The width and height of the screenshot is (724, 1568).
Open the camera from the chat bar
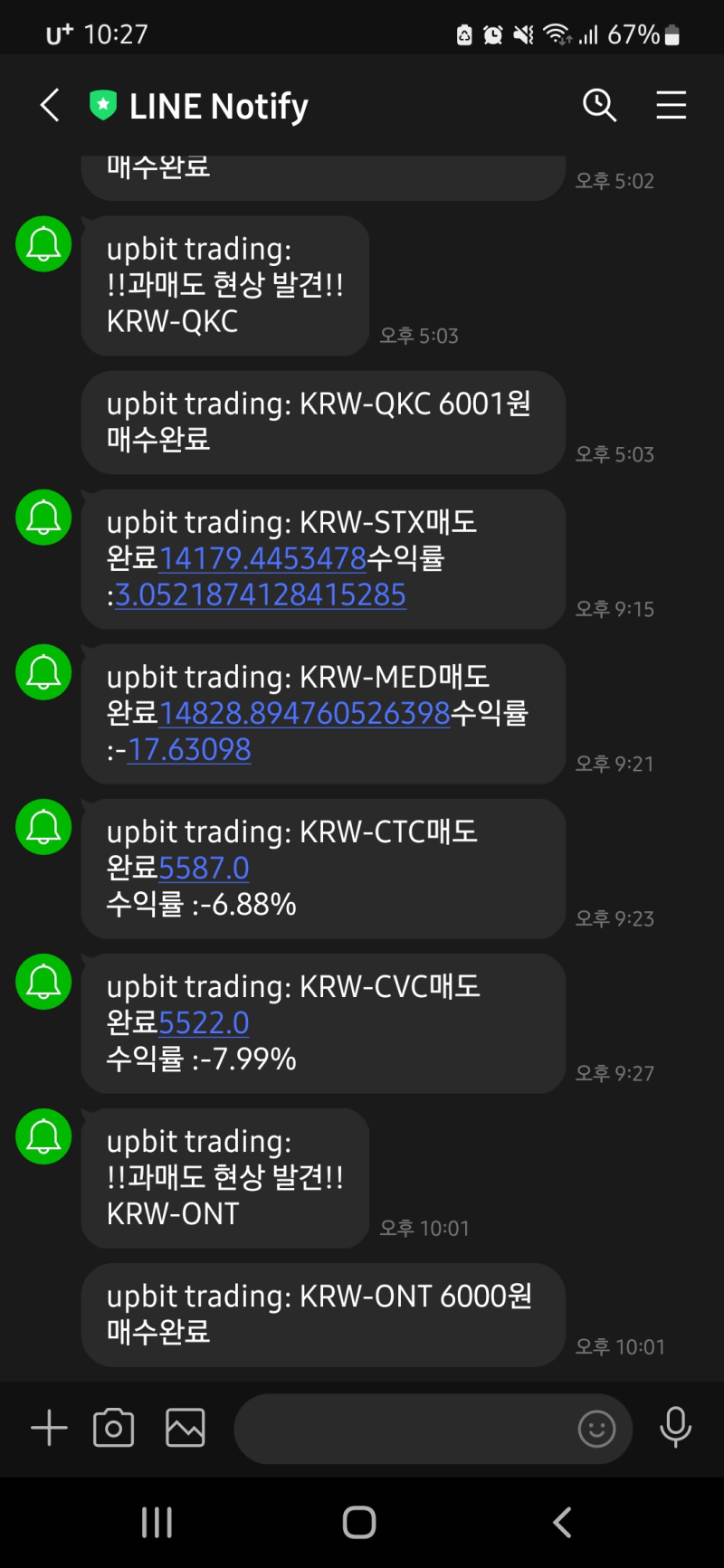(x=114, y=1429)
